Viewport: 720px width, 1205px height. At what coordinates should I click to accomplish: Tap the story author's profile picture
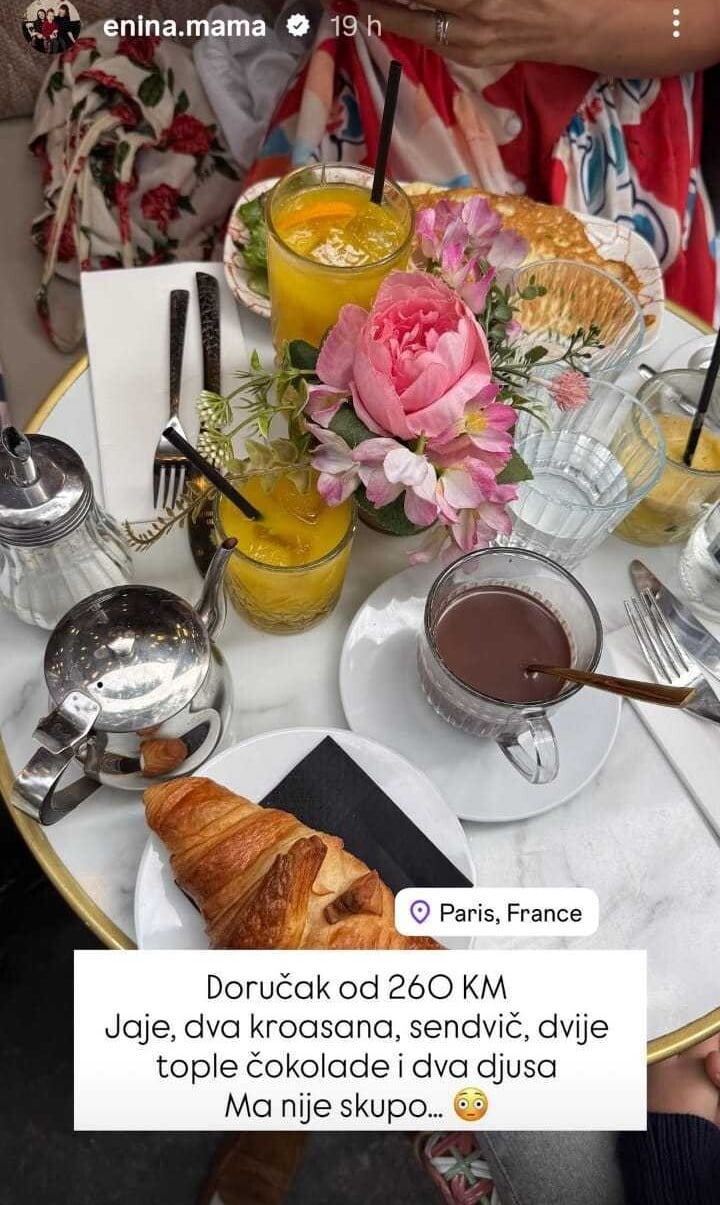pos(51,26)
